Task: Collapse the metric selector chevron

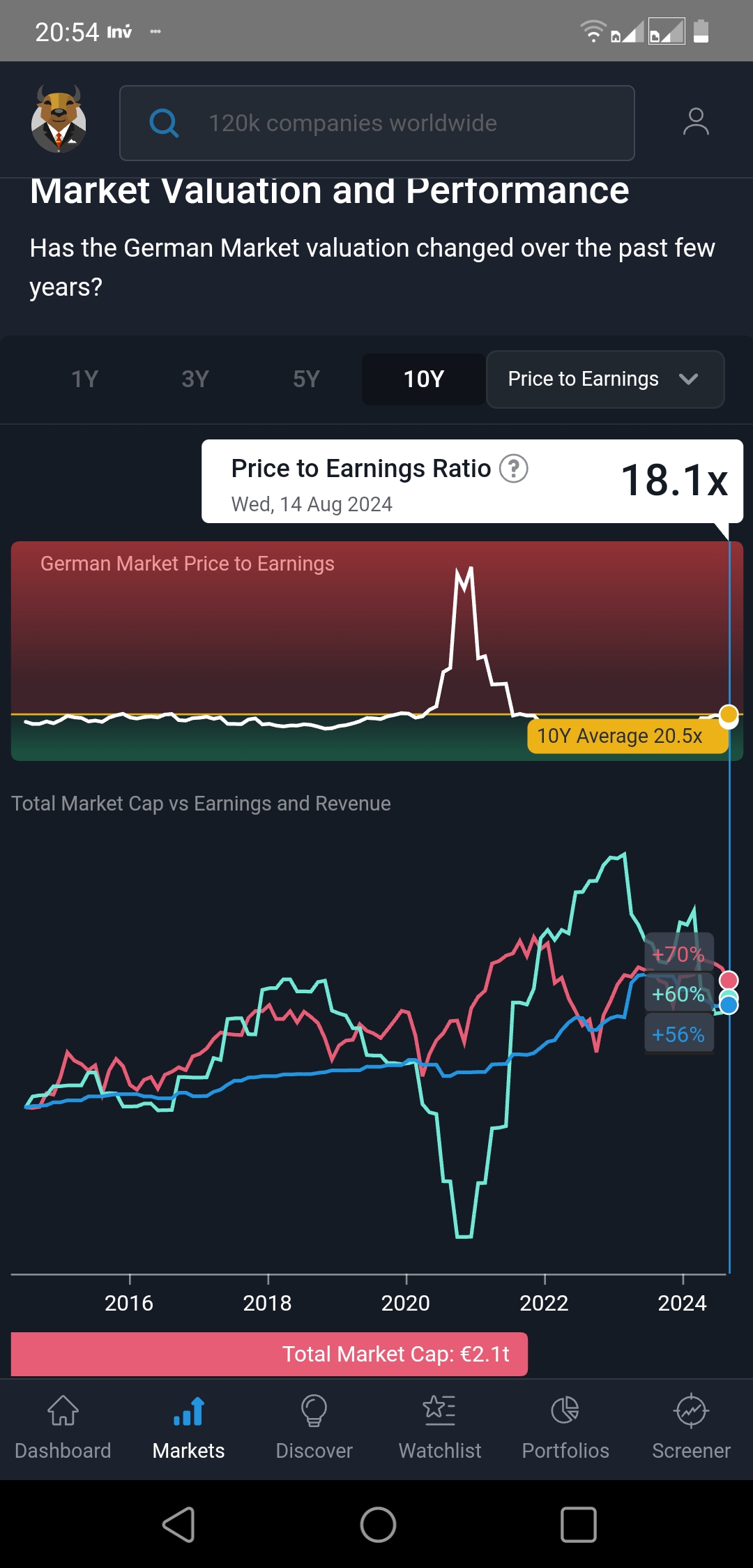Action: pyautogui.click(x=690, y=379)
